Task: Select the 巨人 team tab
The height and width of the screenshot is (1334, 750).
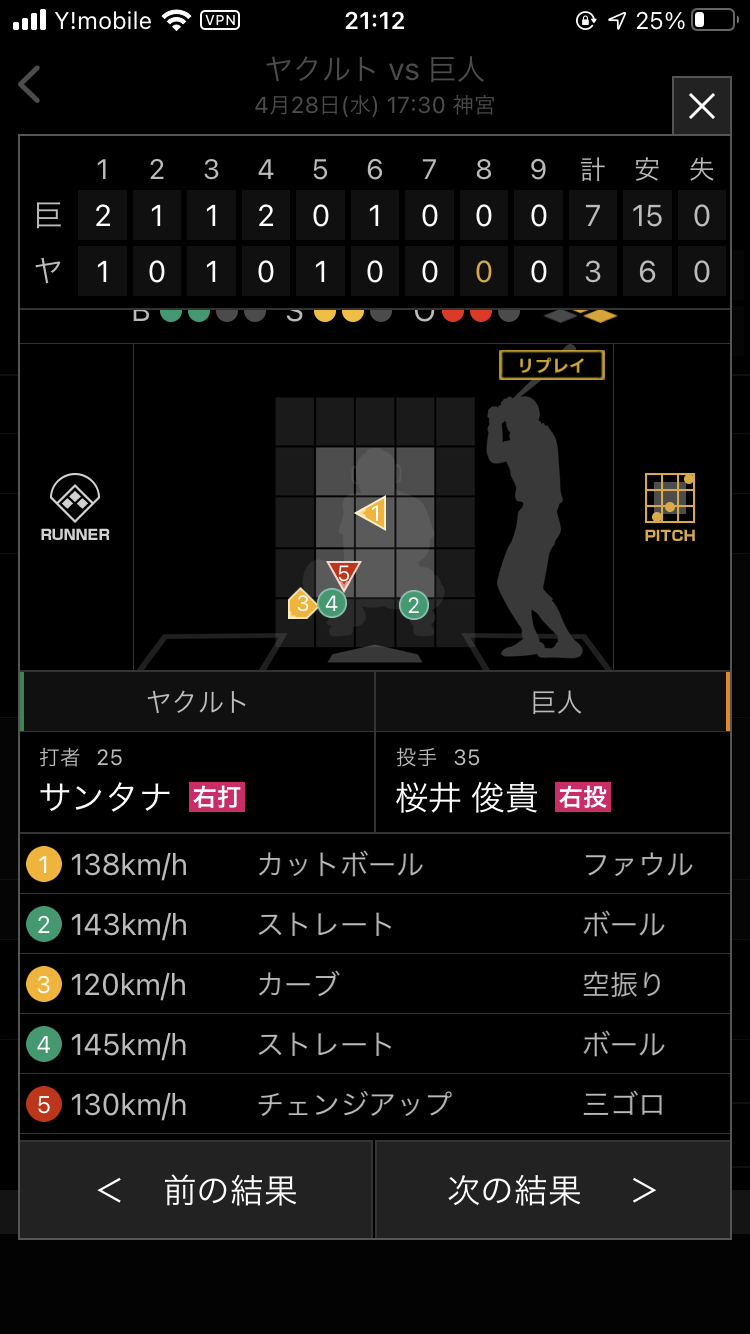Action: (x=555, y=702)
